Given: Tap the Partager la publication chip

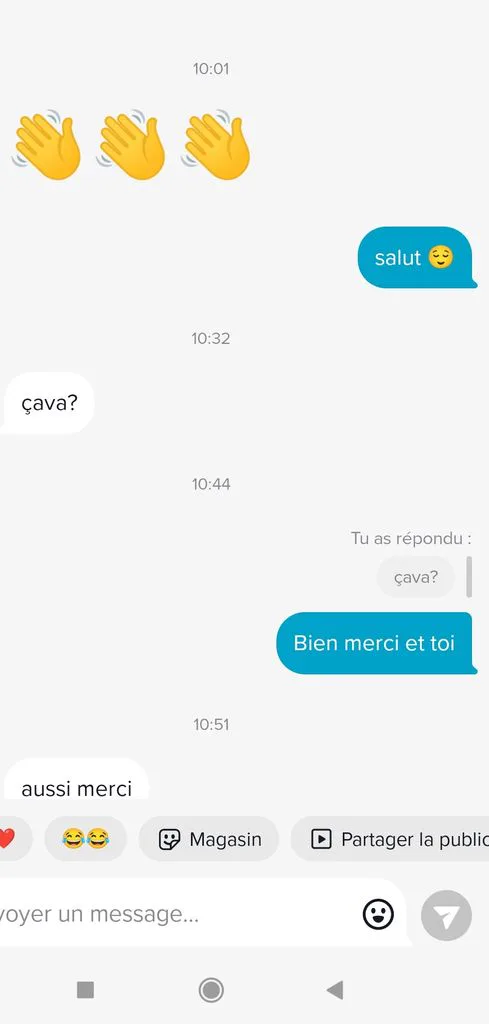Looking at the screenshot, I should click(x=390, y=839).
